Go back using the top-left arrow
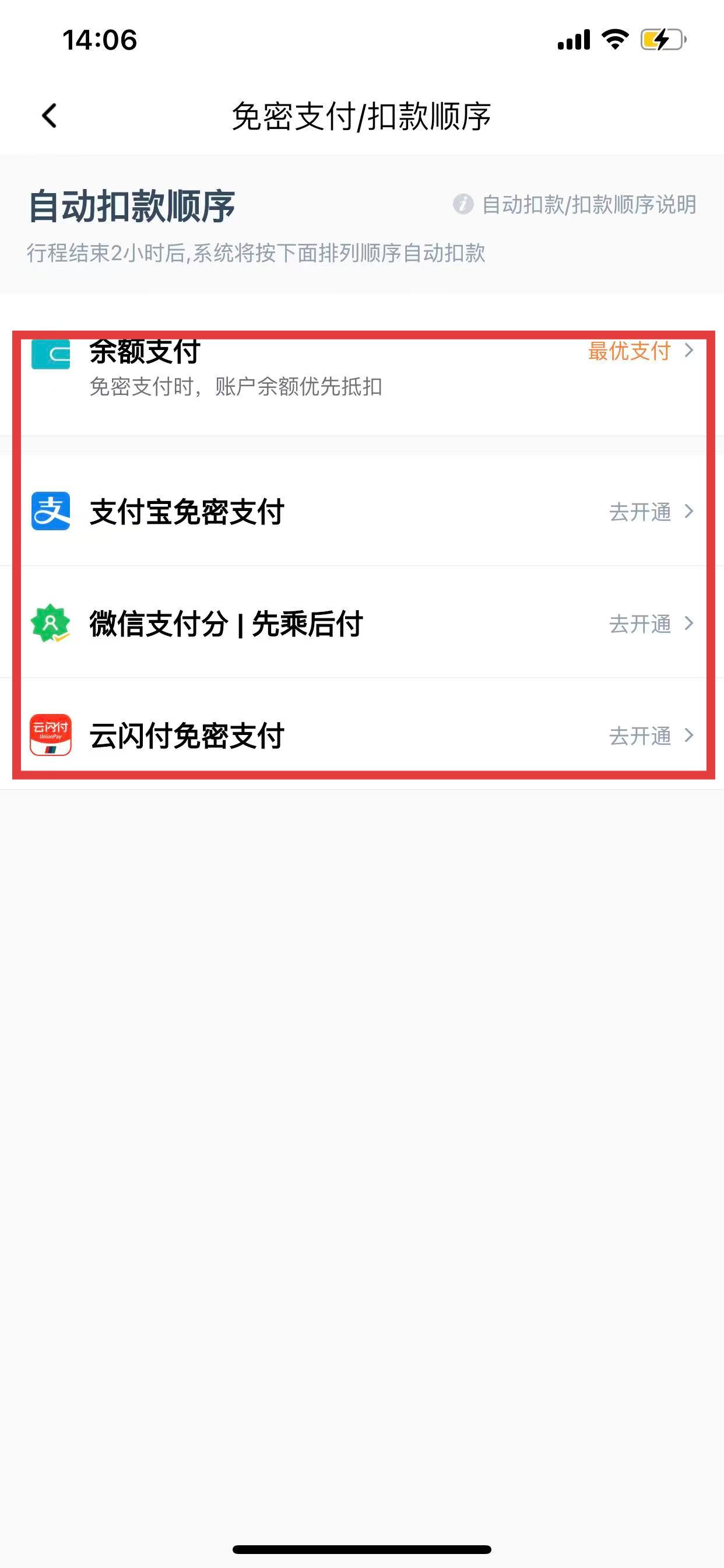This screenshot has width=724, height=1568. tap(50, 116)
